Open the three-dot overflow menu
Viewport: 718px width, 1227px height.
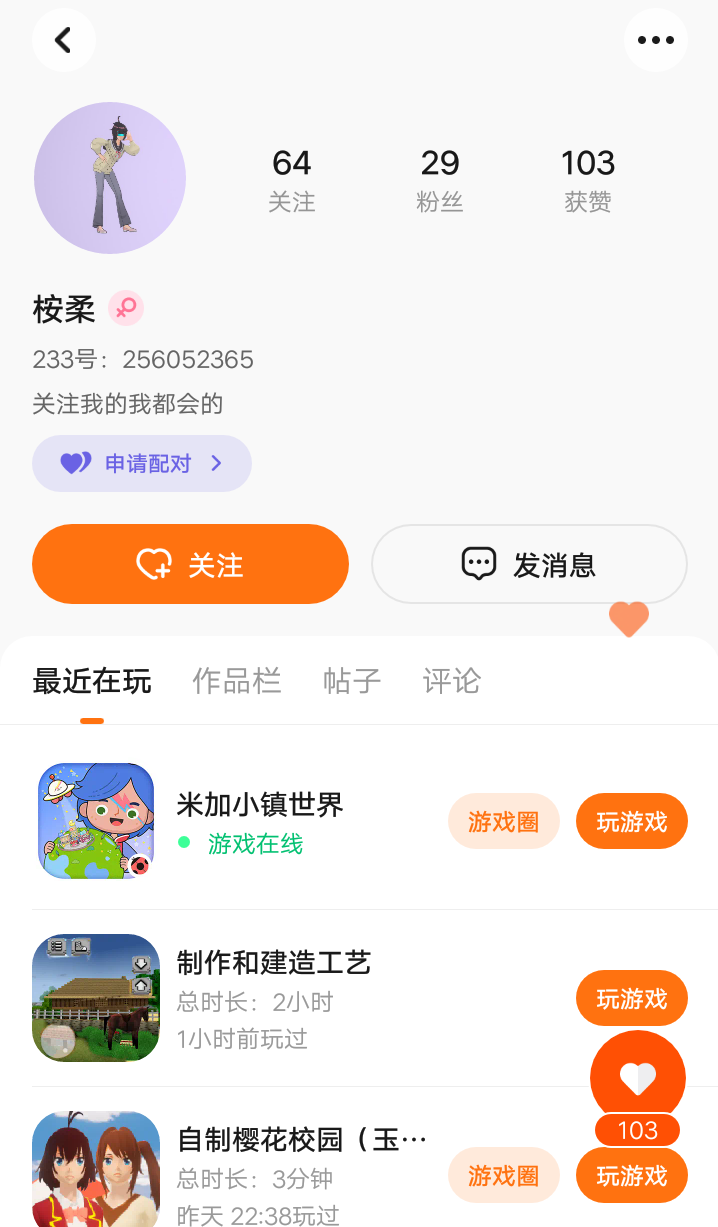(x=655, y=40)
